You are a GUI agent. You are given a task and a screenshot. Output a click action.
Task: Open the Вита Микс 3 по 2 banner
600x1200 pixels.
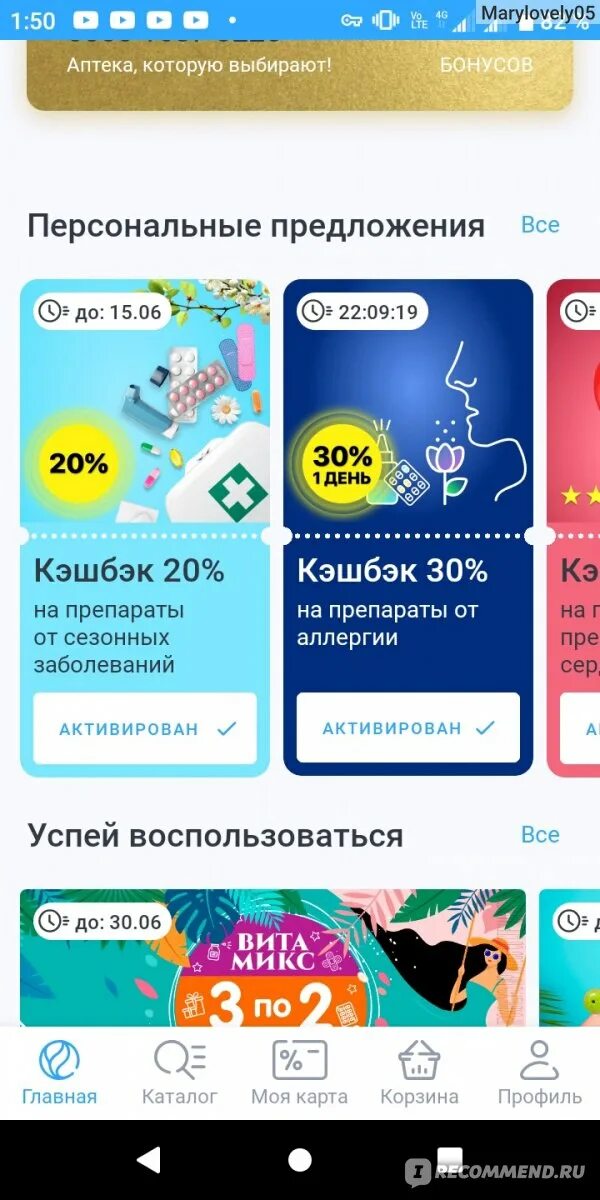pos(272,960)
